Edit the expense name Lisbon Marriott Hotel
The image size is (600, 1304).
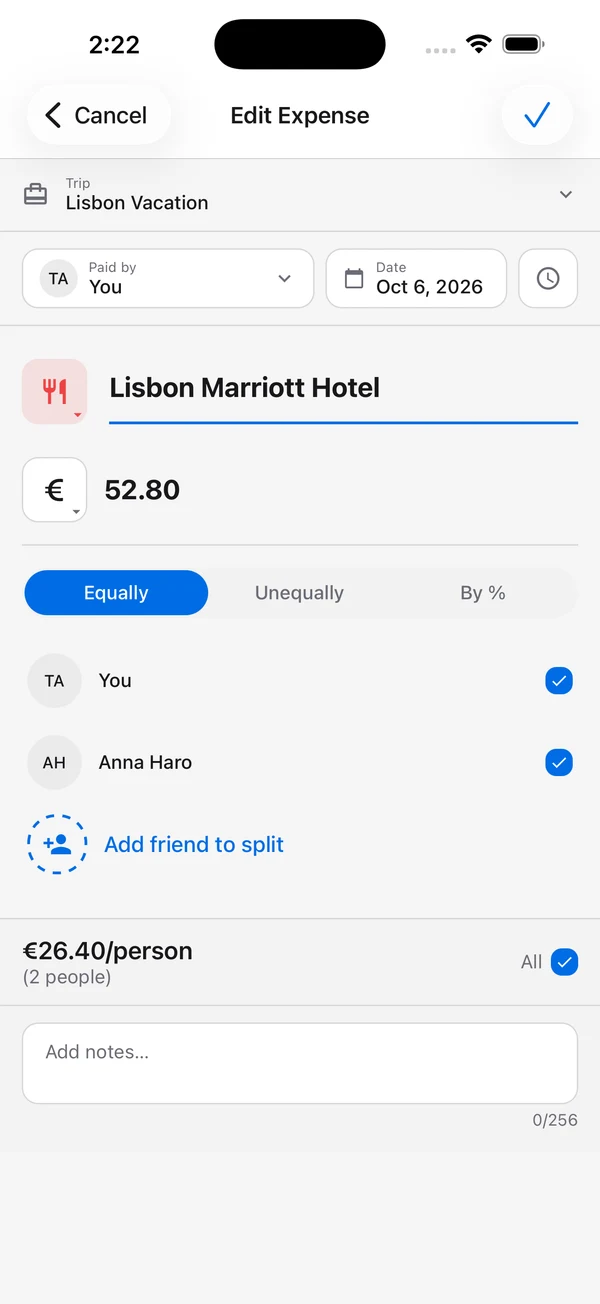click(x=343, y=388)
